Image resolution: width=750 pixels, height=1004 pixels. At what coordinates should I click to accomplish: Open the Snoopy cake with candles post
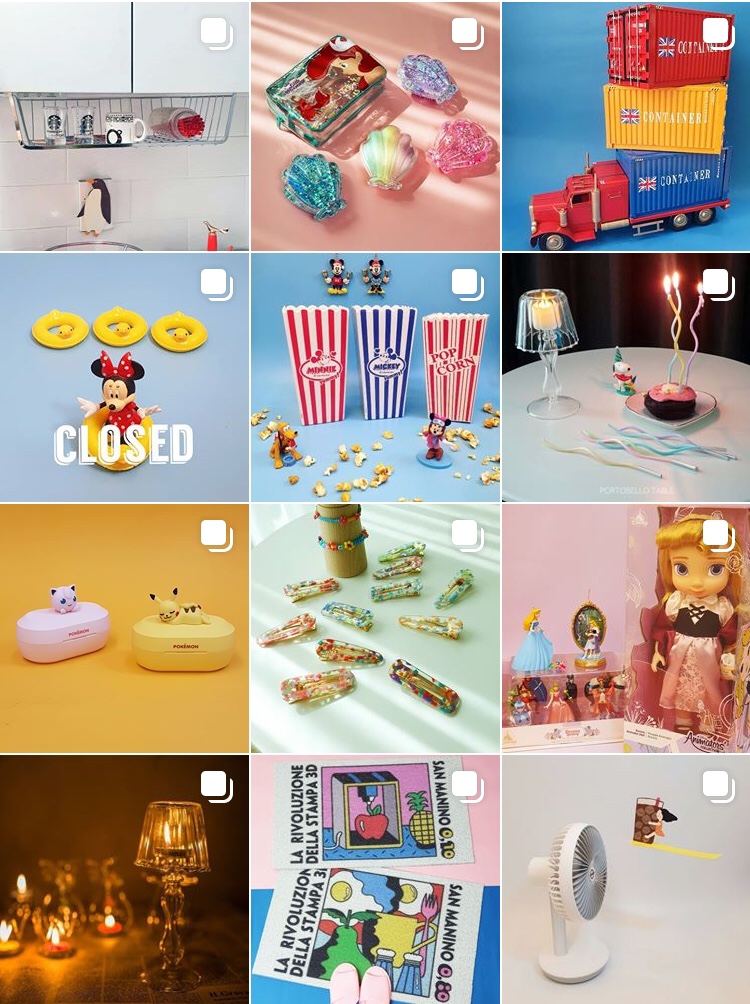point(626,377)
